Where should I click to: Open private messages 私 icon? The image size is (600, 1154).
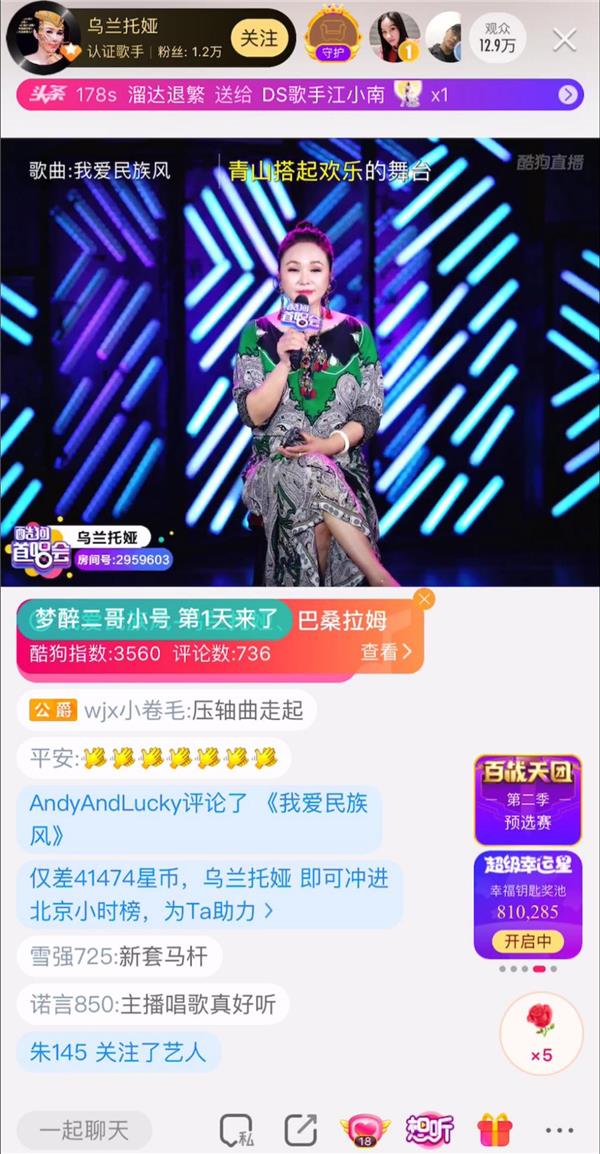click(x=236, y=1131)
